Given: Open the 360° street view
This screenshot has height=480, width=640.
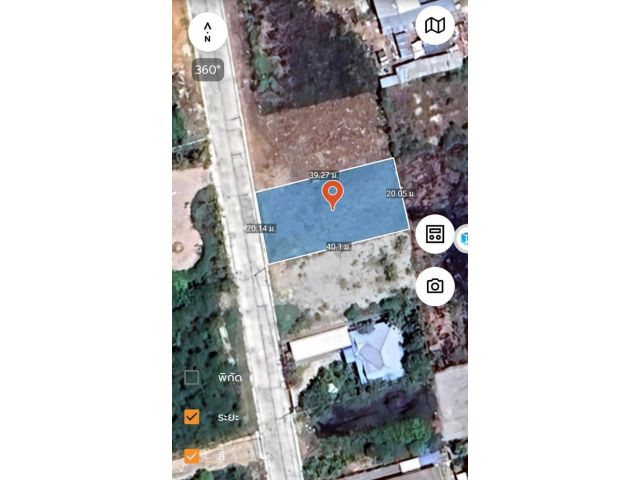Looking at the screenshot, I should point(208,70).
